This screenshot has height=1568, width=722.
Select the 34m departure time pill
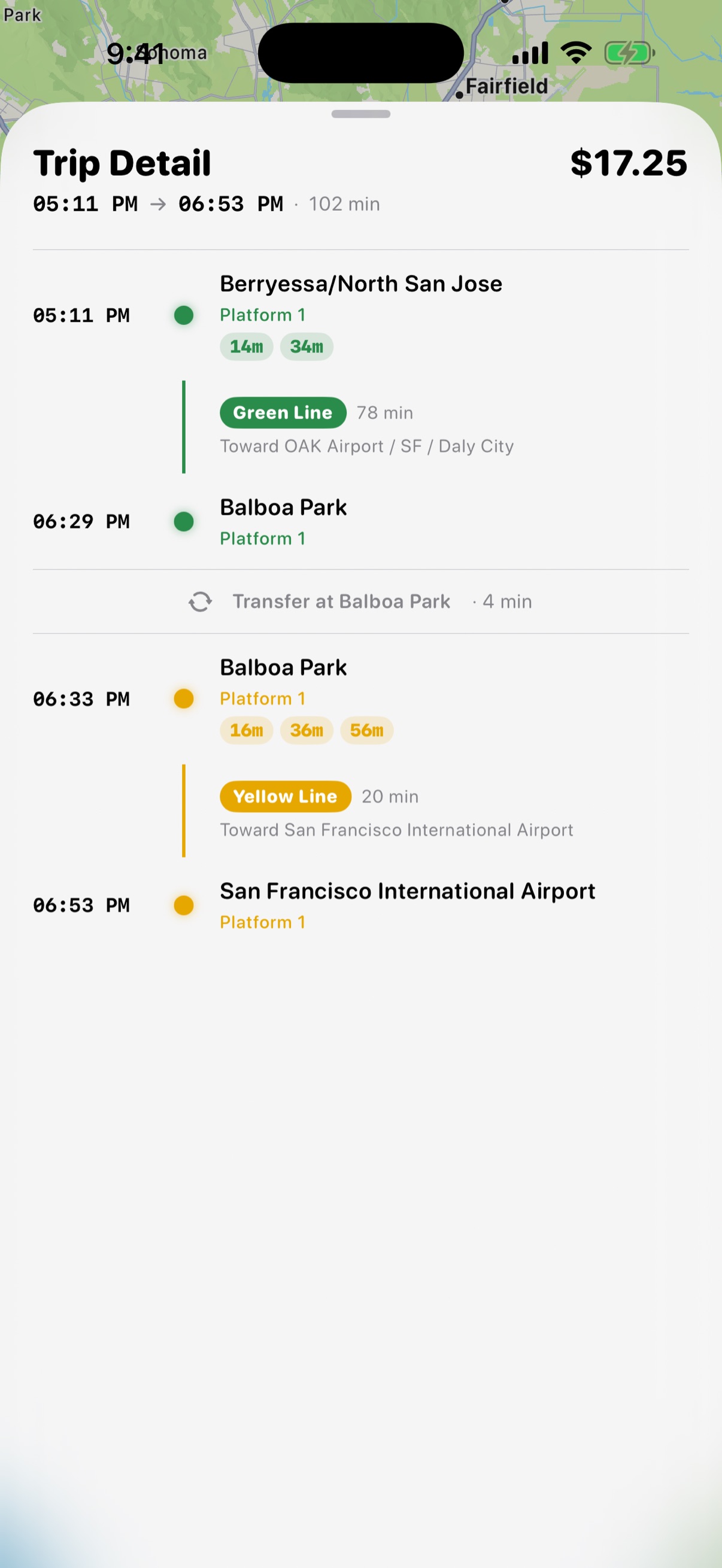(307, 346)
